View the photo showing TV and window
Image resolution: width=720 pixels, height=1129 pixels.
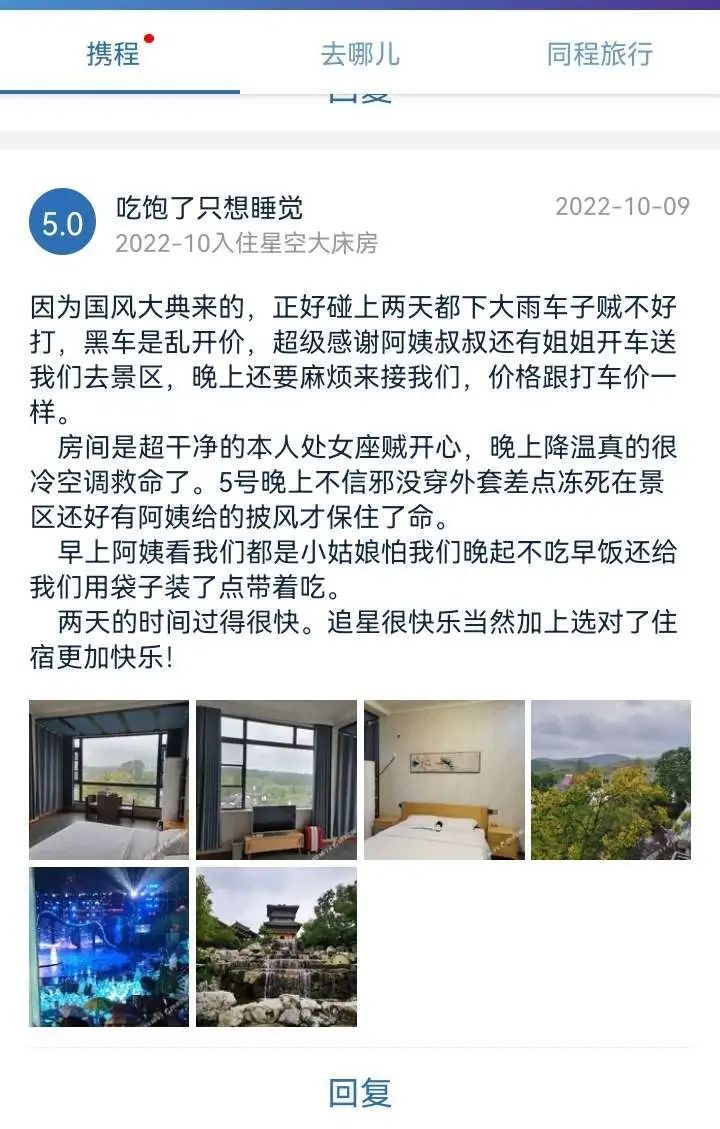tap(276, 780)
